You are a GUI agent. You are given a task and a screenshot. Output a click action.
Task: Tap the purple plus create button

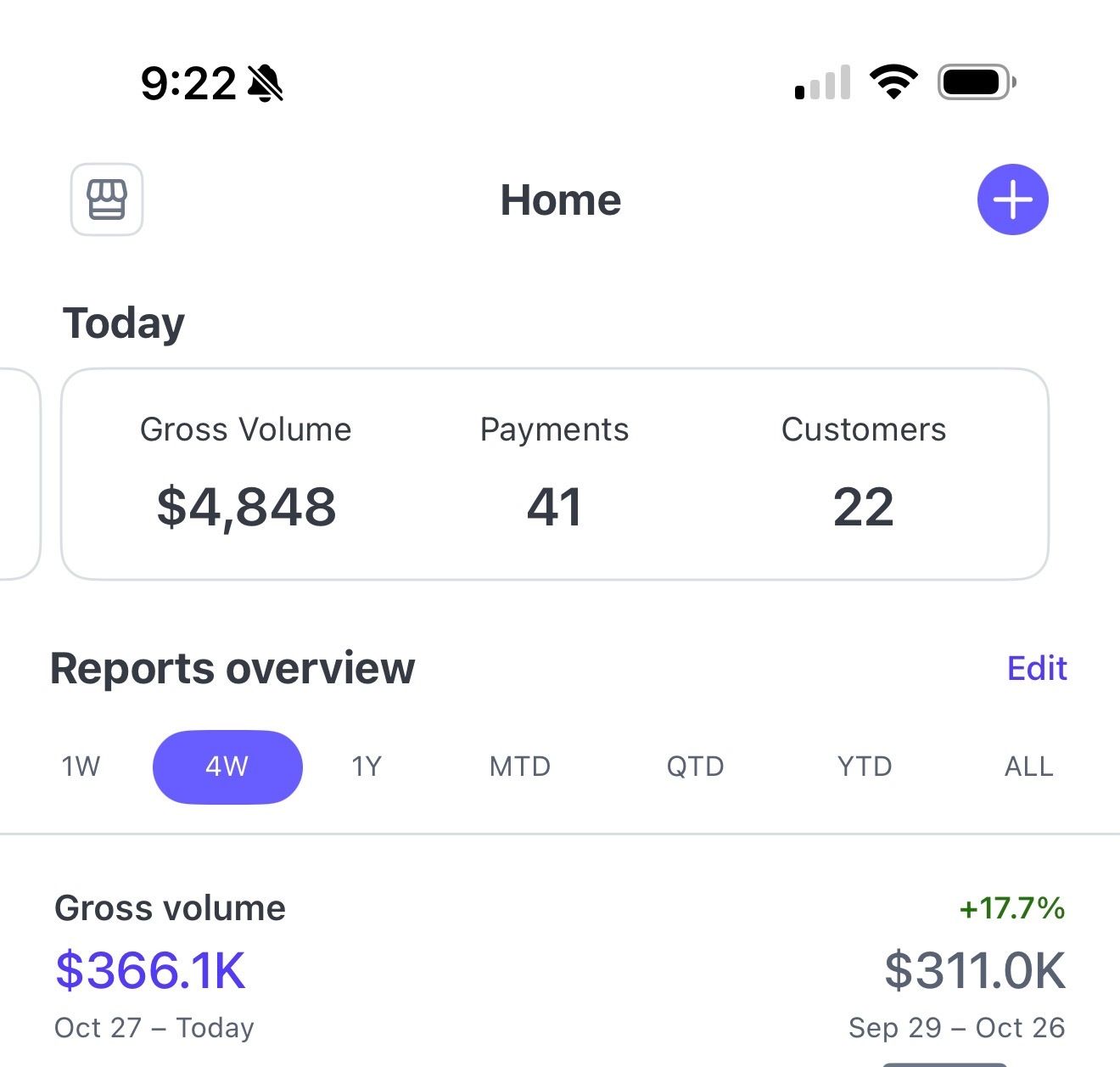click(1012, 199)
